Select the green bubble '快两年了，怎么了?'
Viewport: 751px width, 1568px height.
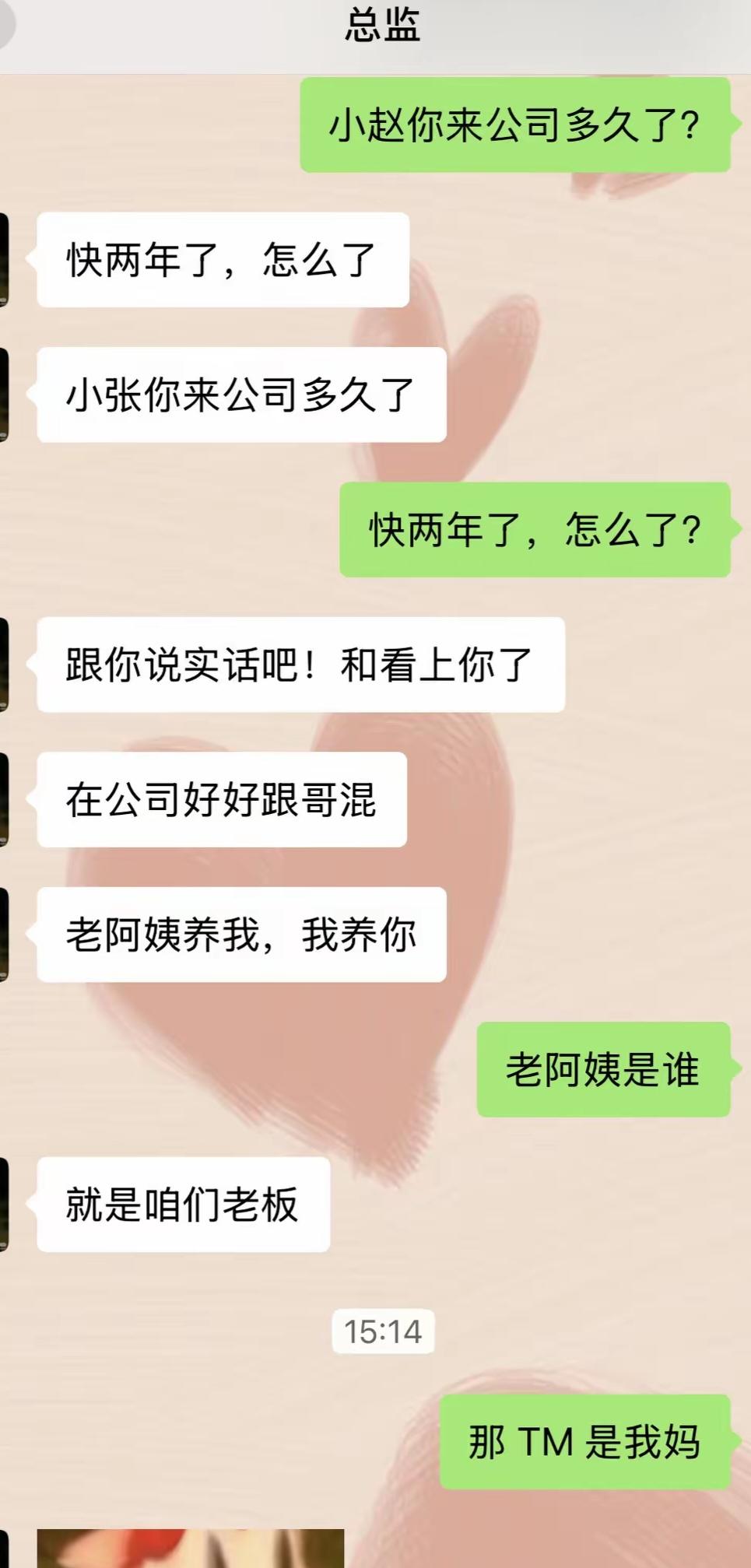[x=537, y=529]
